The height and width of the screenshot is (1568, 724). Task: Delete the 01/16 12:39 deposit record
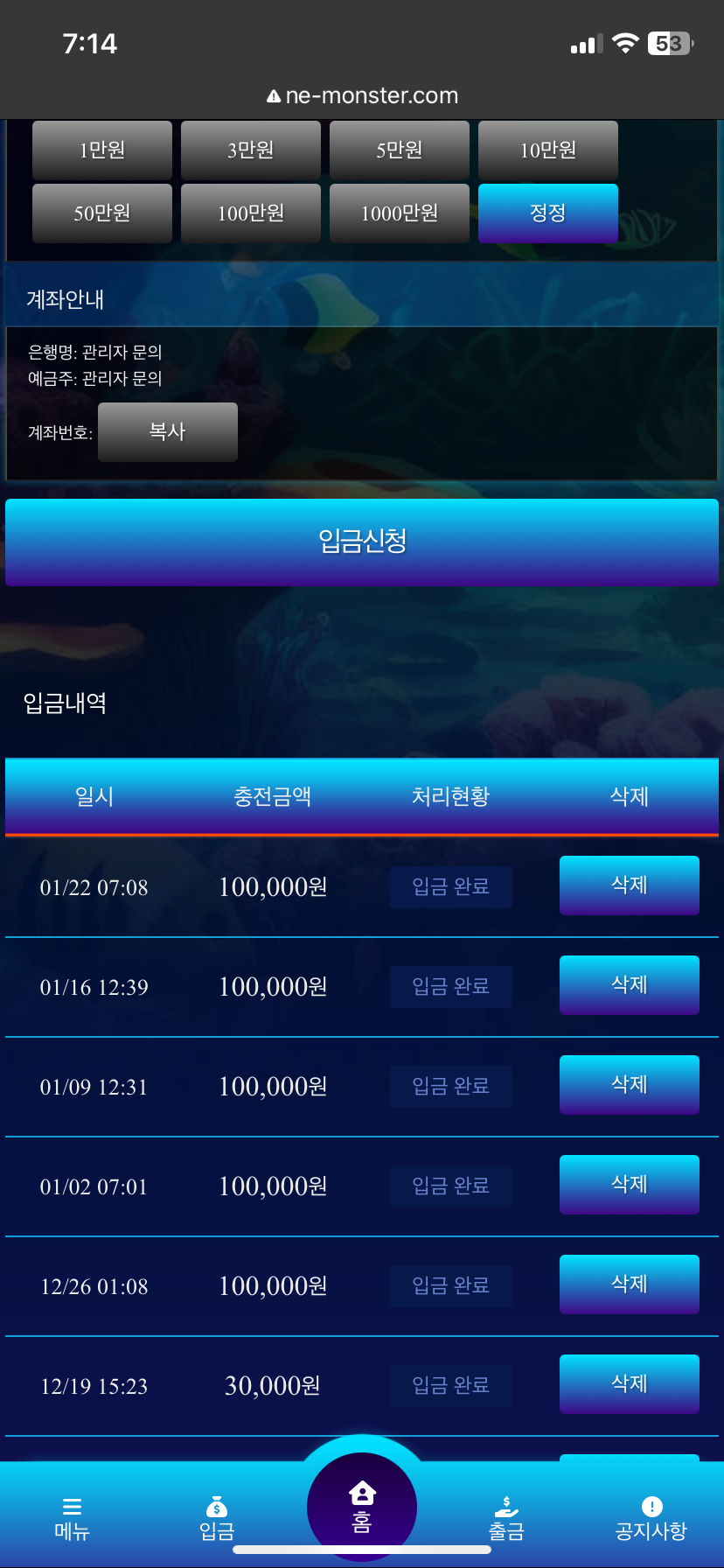click(629, 984)
